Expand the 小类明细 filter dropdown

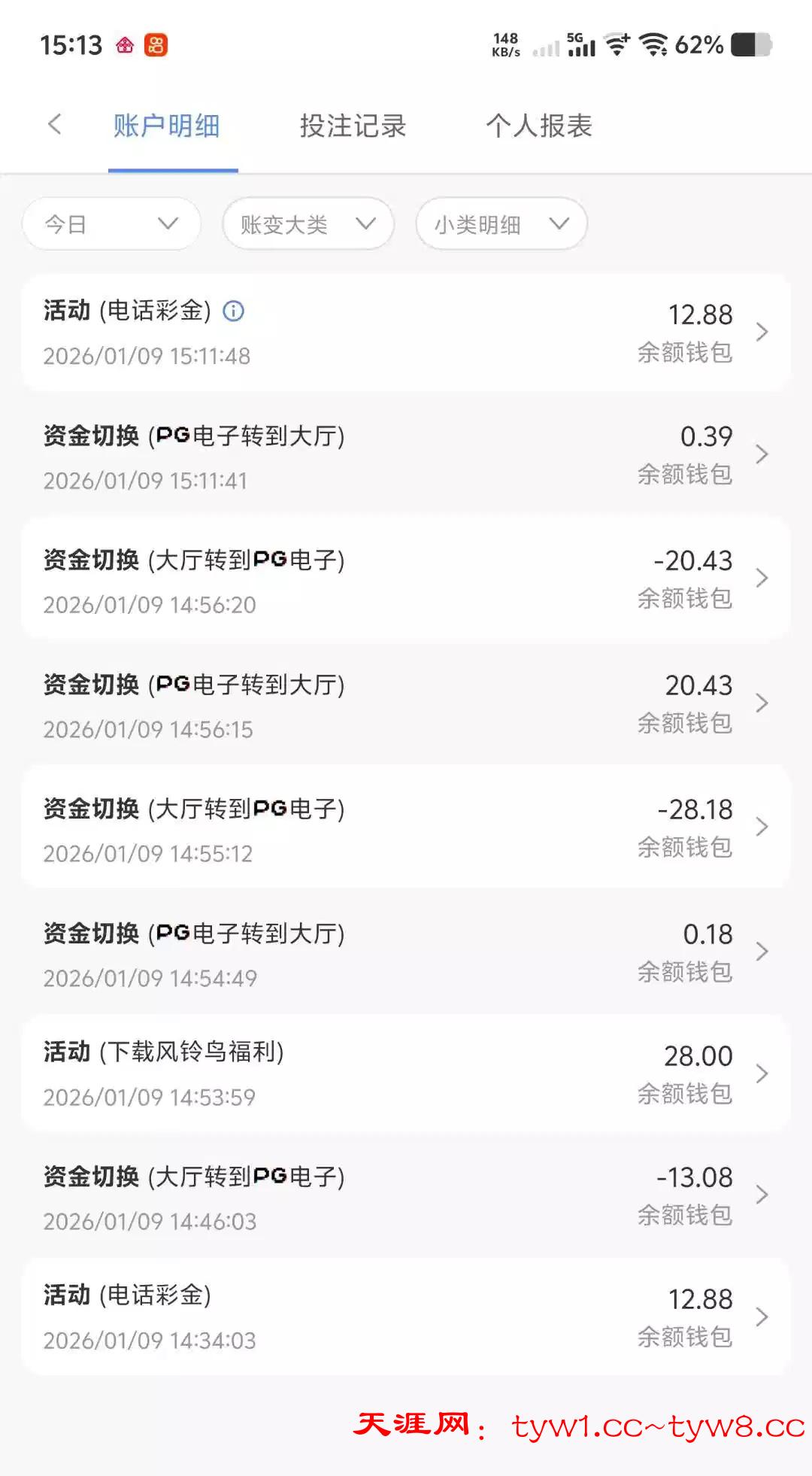click(x=501, y=224)
